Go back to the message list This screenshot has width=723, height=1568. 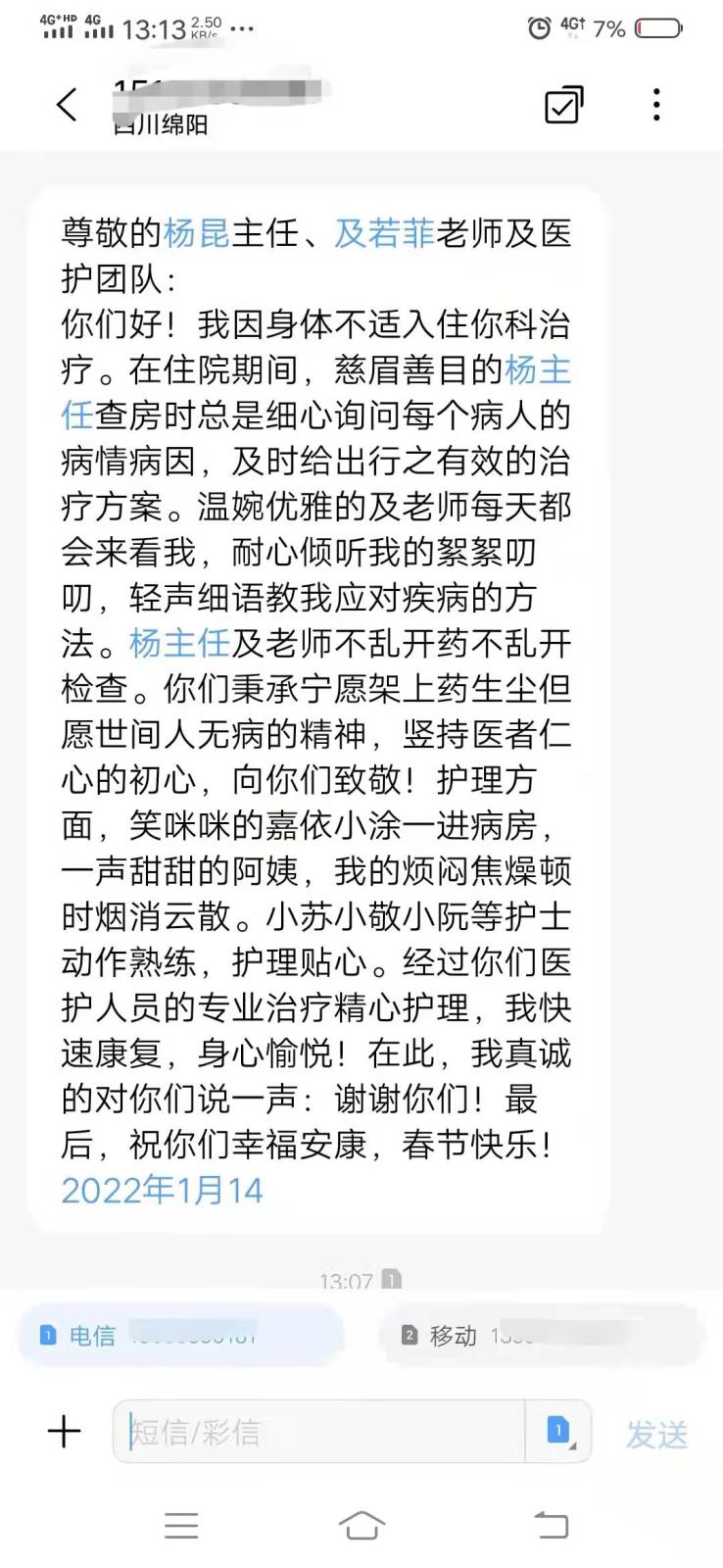click(x=67, y=104)
